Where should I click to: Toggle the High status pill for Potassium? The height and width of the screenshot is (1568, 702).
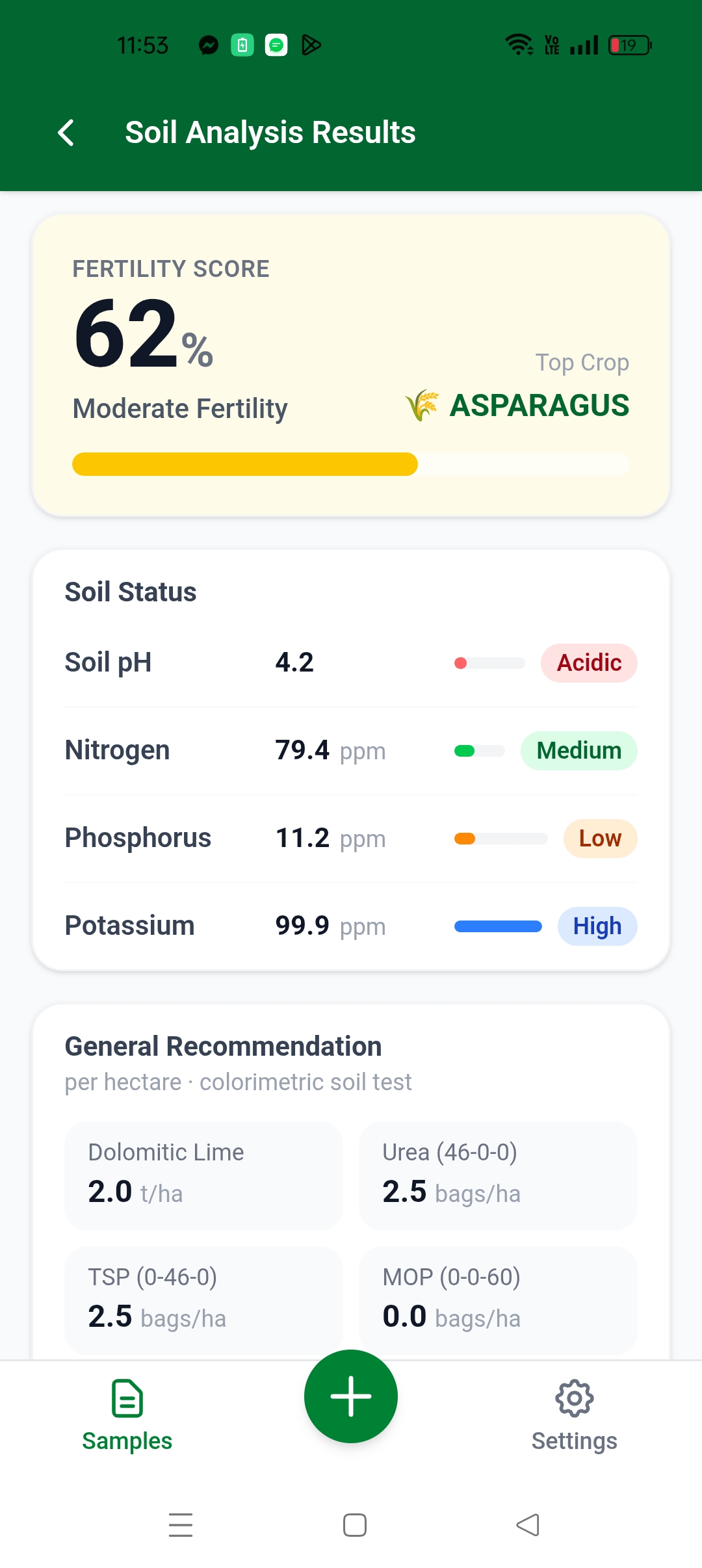tap(597, 926)
